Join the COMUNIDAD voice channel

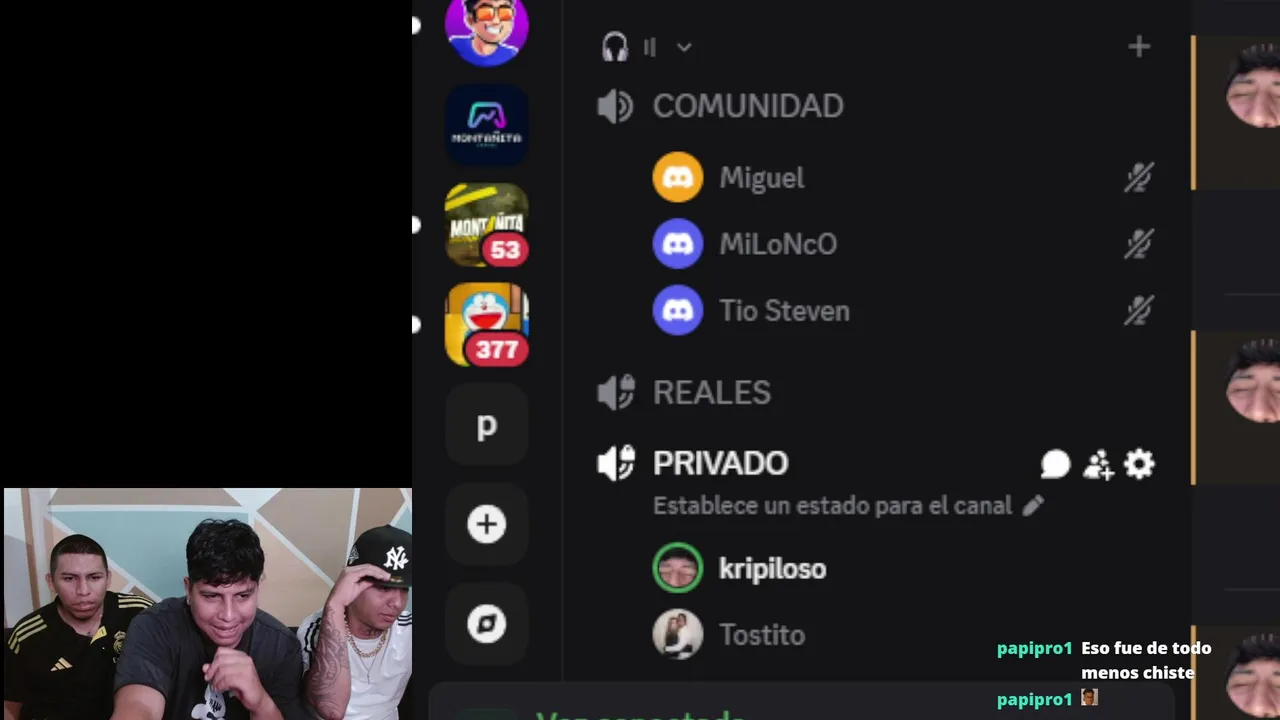747,106
